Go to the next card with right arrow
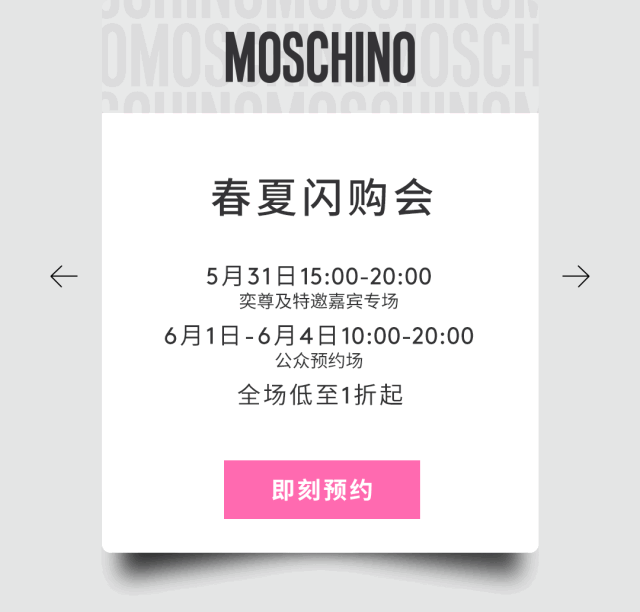The height and width of the screenshot is (612, 640). (x=576, y=276)
